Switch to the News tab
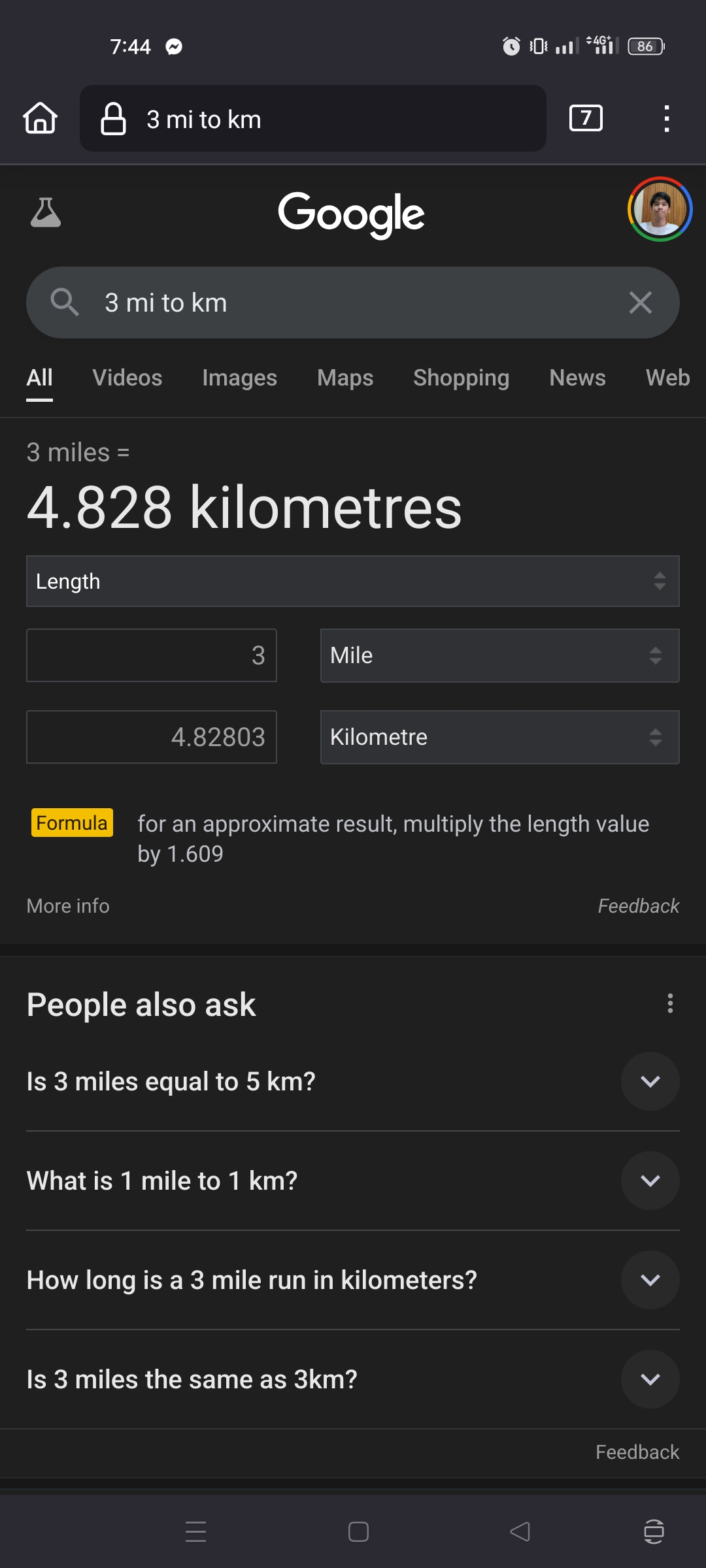 click(x=577, y=378)
